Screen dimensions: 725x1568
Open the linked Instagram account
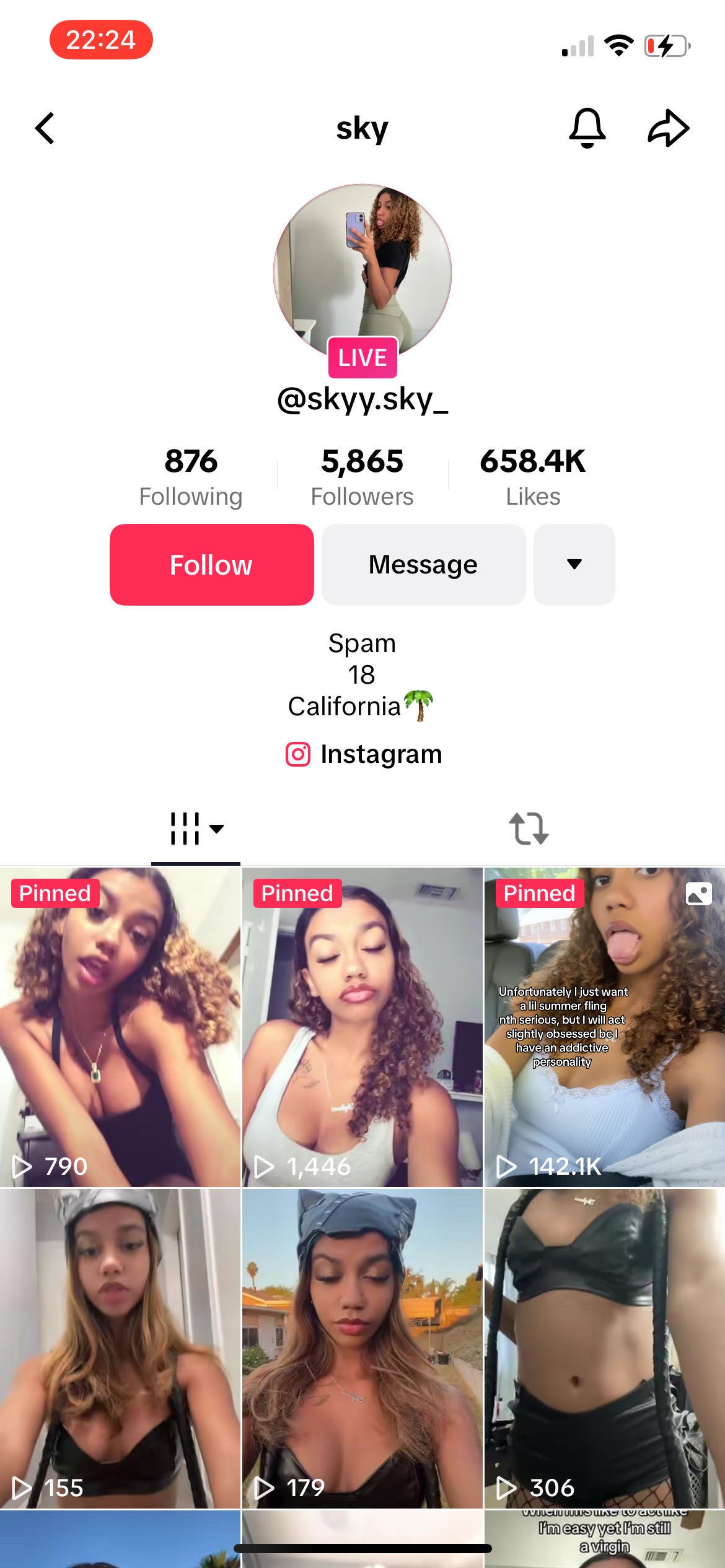364,754
